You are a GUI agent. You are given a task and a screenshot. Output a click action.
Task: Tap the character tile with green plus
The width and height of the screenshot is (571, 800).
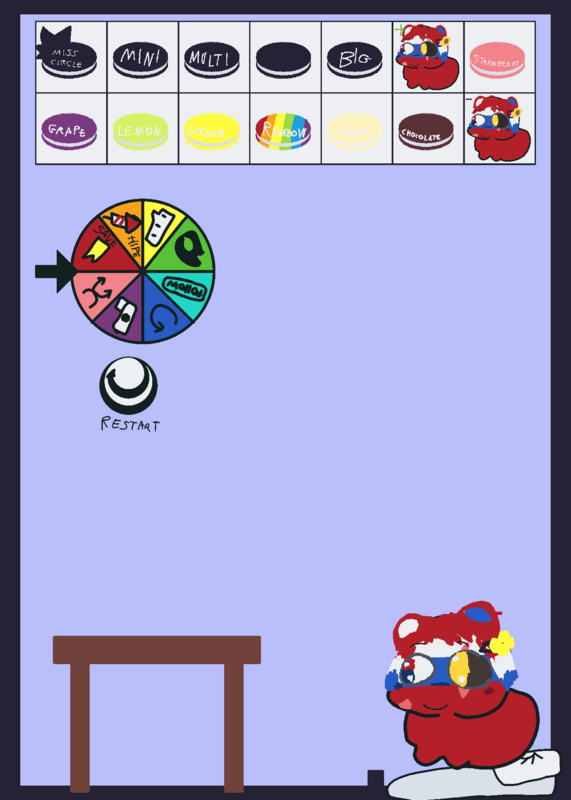(x=428, y=57)
